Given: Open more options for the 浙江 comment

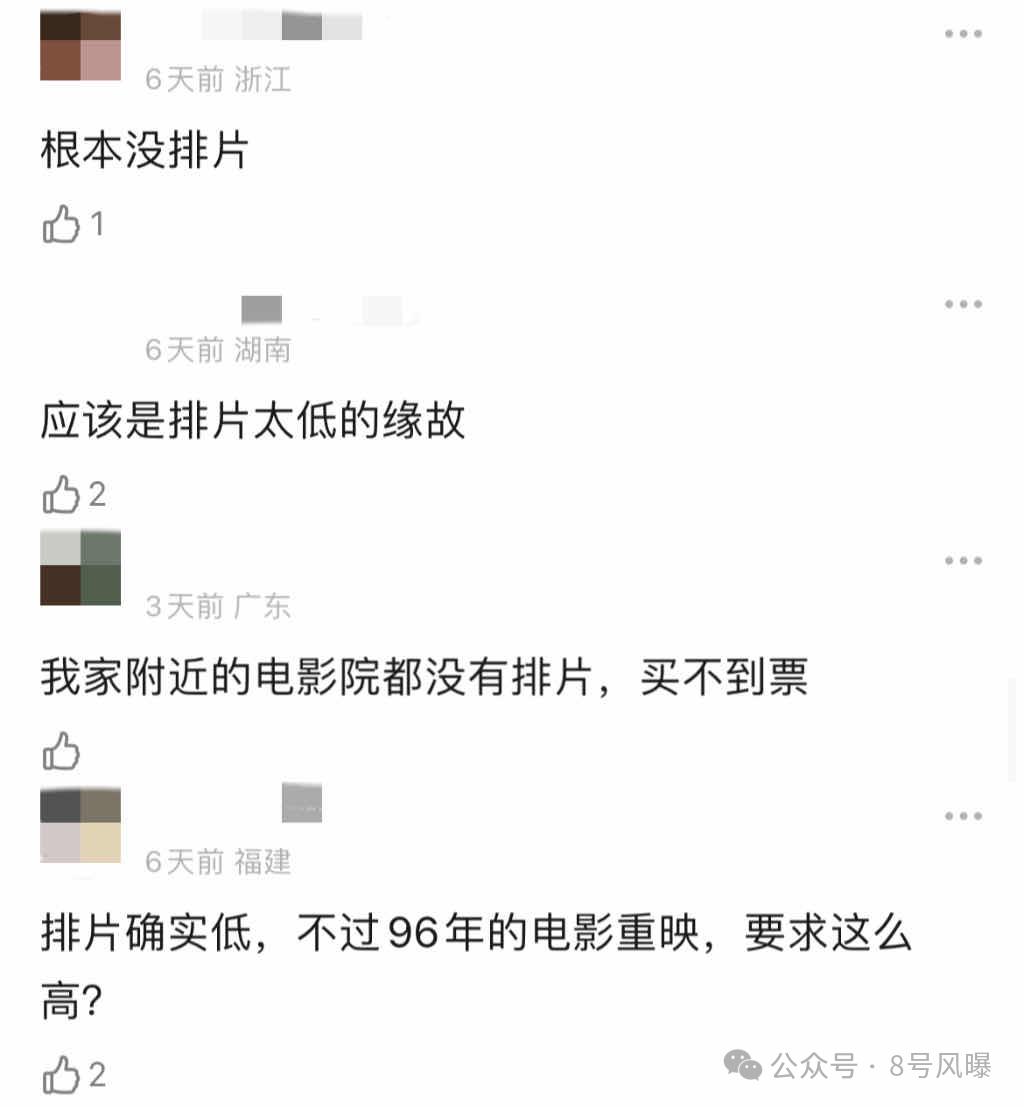Looking at the screenshot, I should point(963,34).
